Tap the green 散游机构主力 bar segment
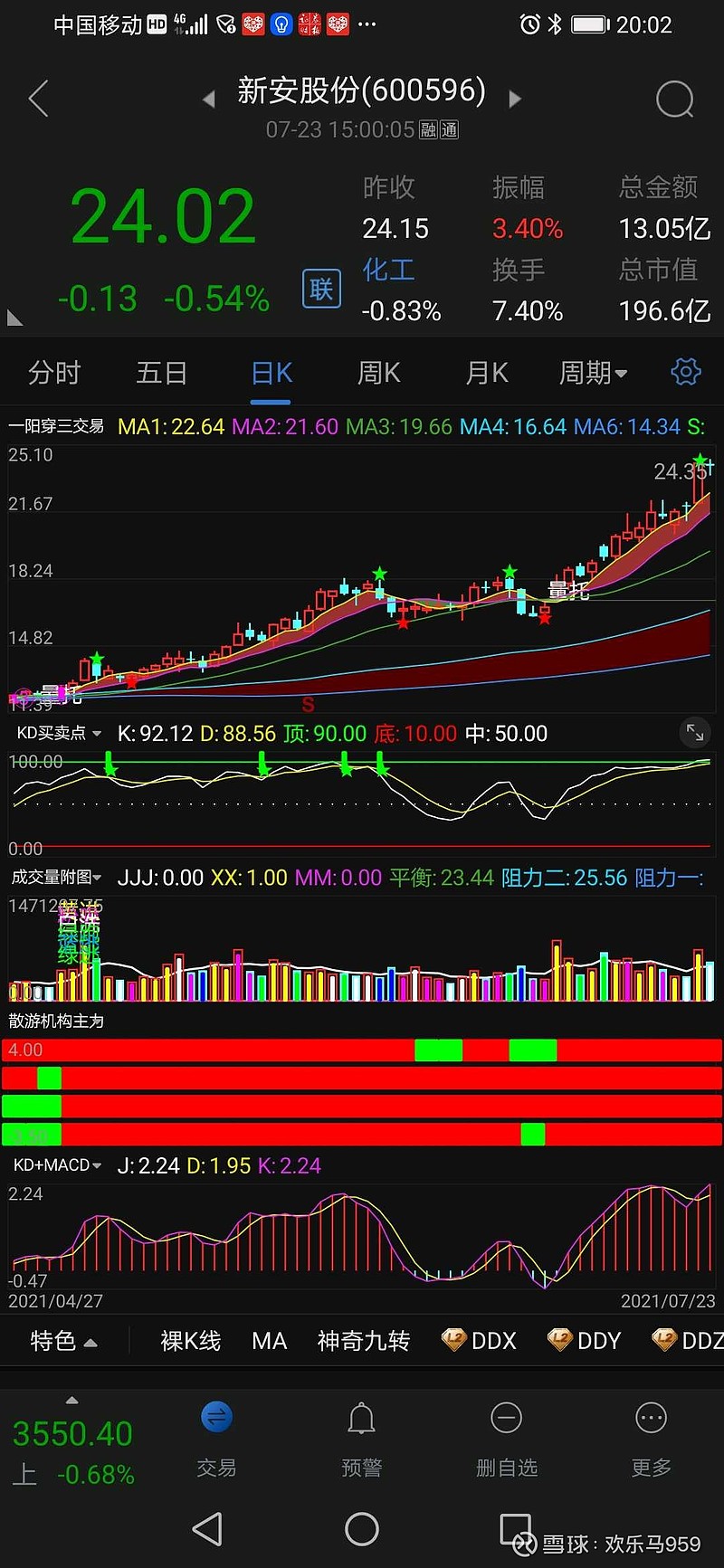 [441, 1050]
